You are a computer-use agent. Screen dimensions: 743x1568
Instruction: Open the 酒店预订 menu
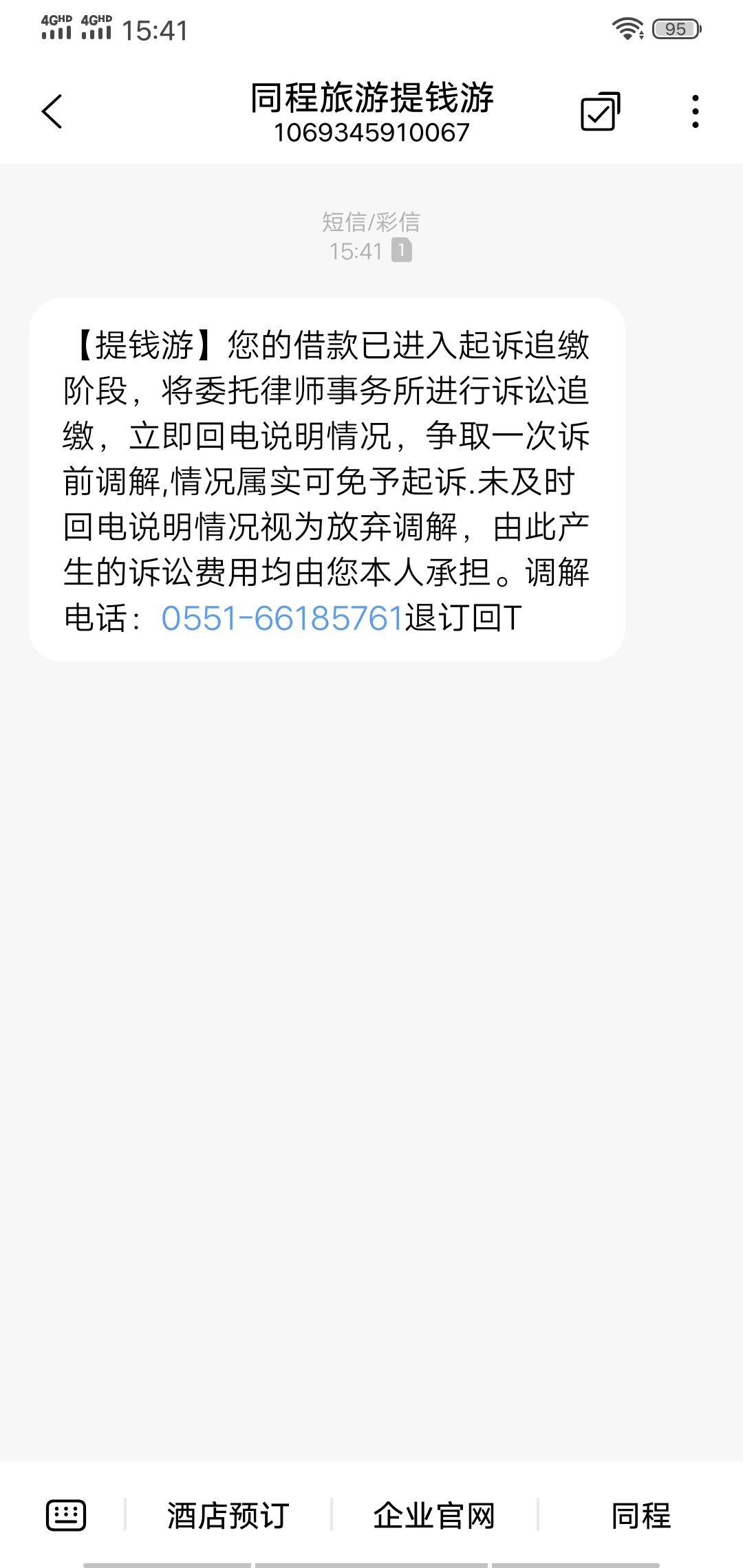[228, 1516]
